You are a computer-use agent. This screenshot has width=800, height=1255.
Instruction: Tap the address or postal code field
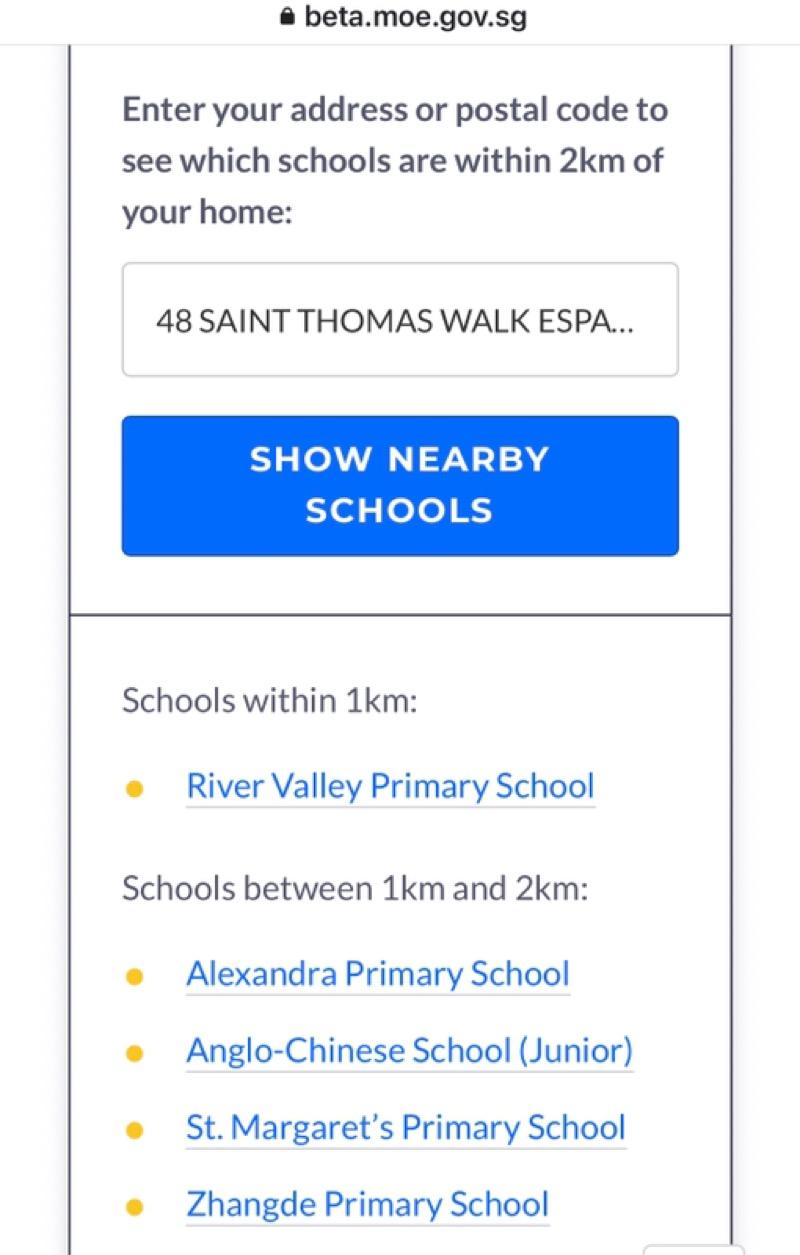tap(400, 320)
